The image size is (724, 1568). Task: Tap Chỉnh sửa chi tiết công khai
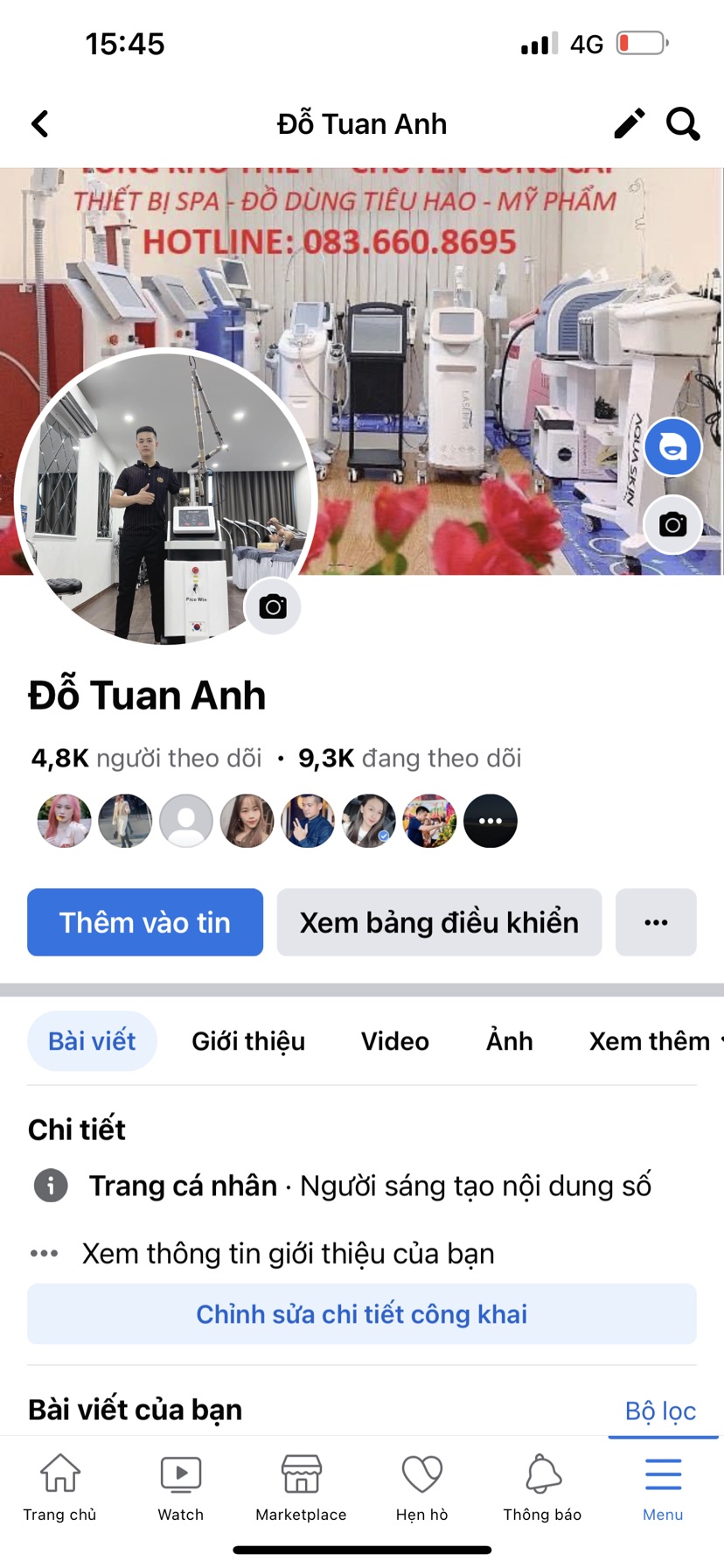coord(361,1313)
